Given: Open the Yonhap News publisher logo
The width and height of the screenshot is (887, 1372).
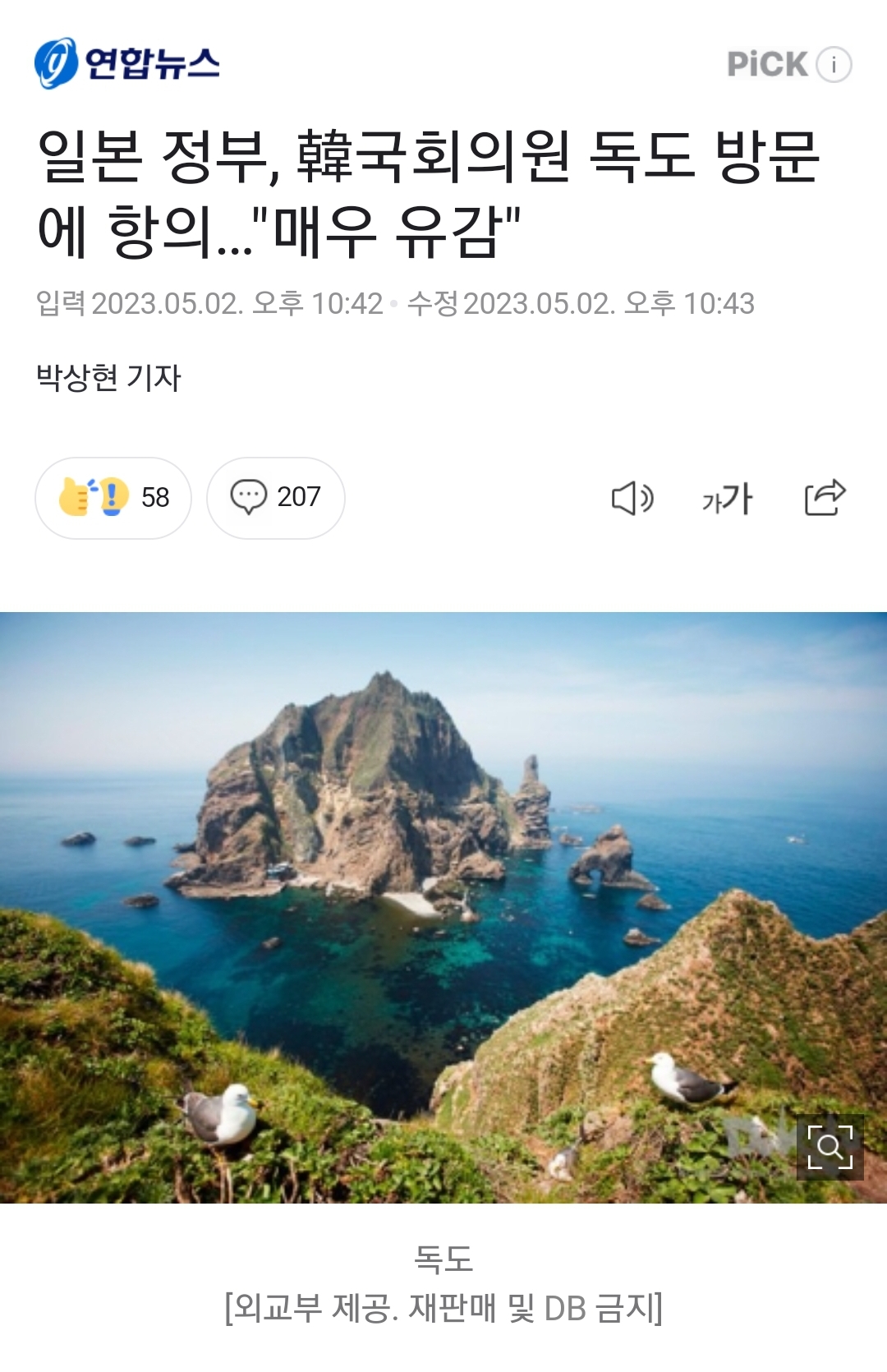Looking at the screenshot, I should coord(127,63).
